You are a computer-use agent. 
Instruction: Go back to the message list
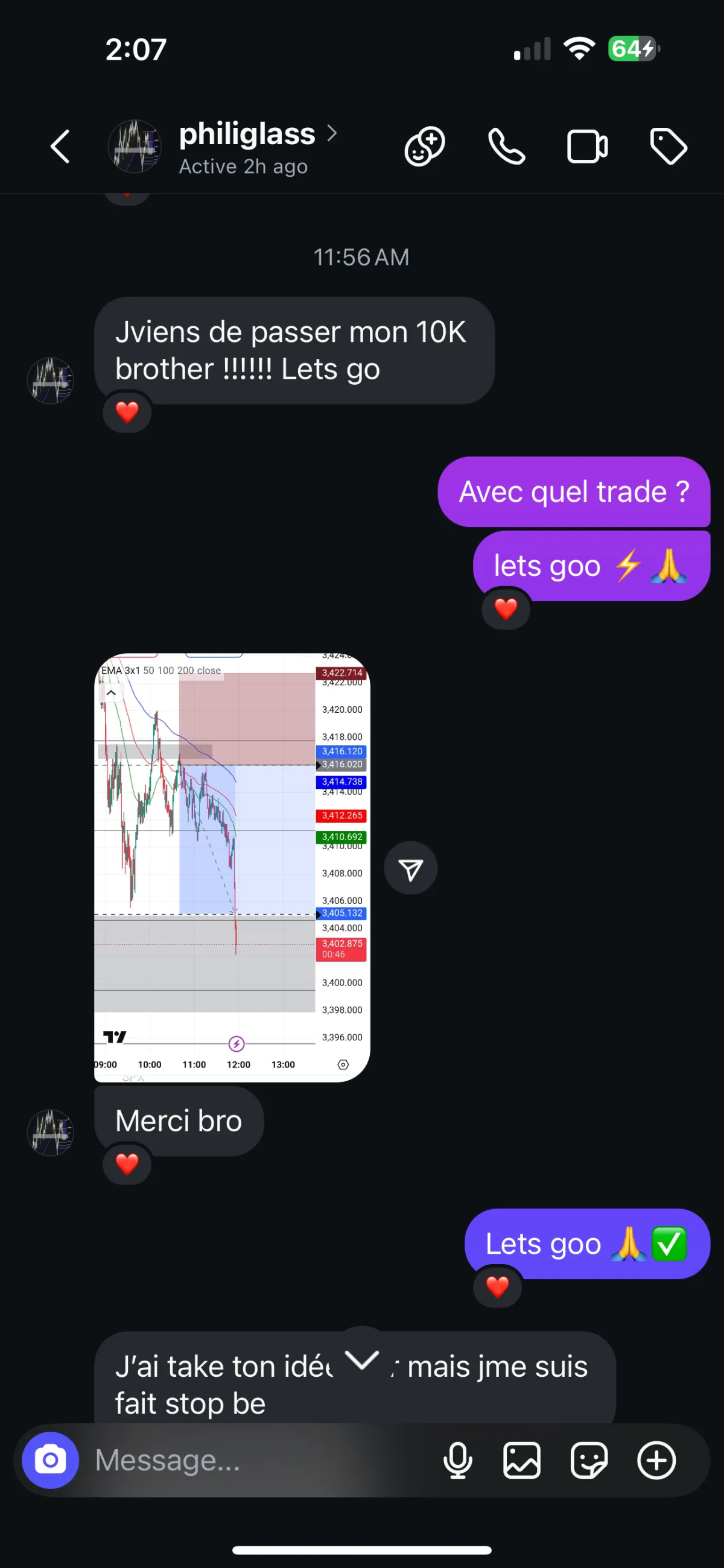(x=60, y=147)
